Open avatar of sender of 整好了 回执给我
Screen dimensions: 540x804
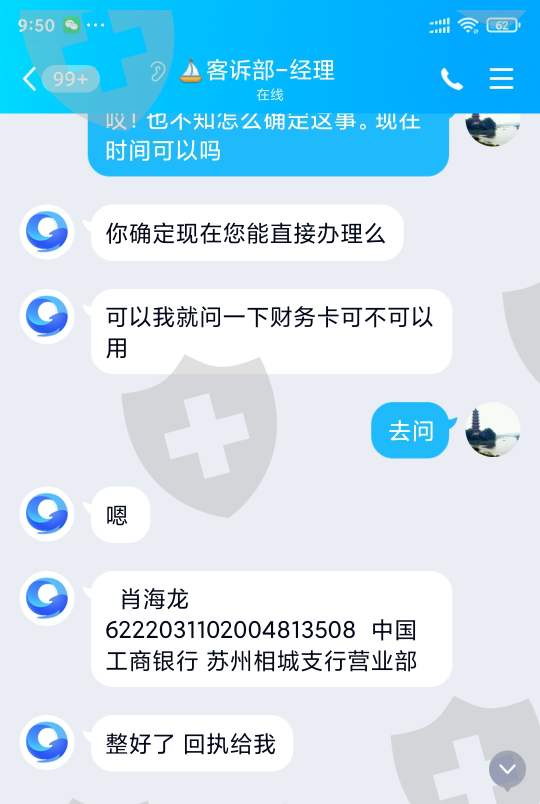[47, 742]
